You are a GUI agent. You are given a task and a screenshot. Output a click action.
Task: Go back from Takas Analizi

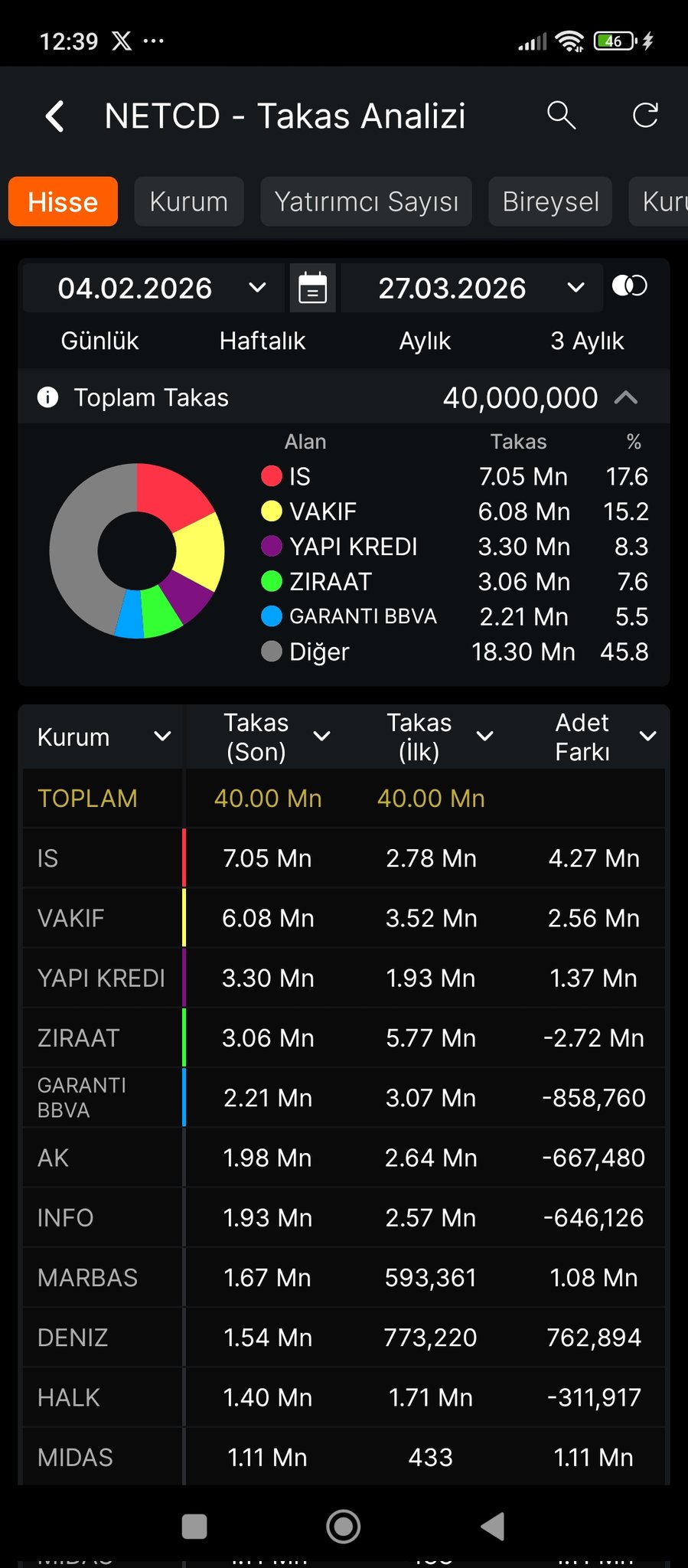[55, 116]
